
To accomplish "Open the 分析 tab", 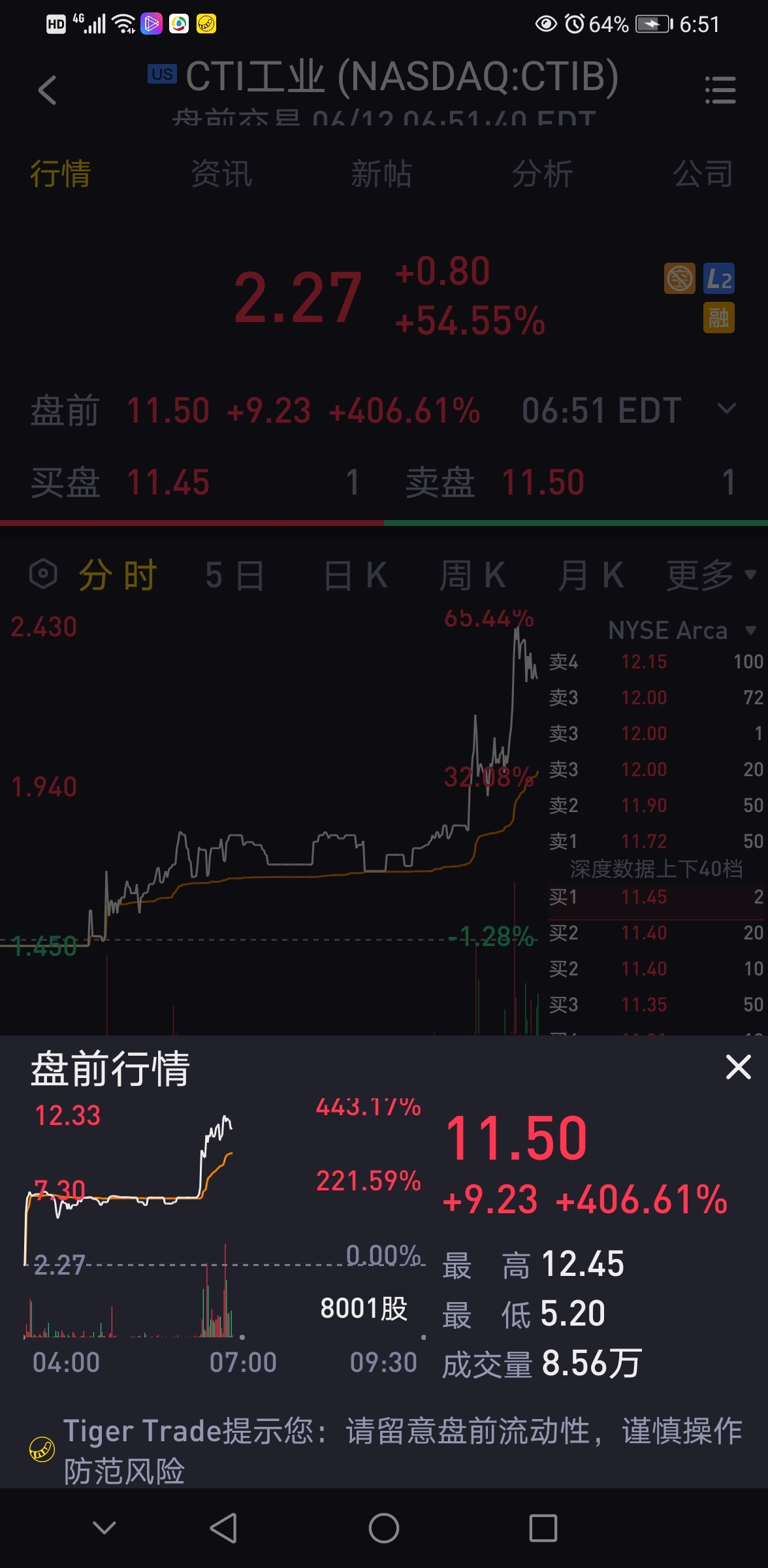I will pos(542,174).
